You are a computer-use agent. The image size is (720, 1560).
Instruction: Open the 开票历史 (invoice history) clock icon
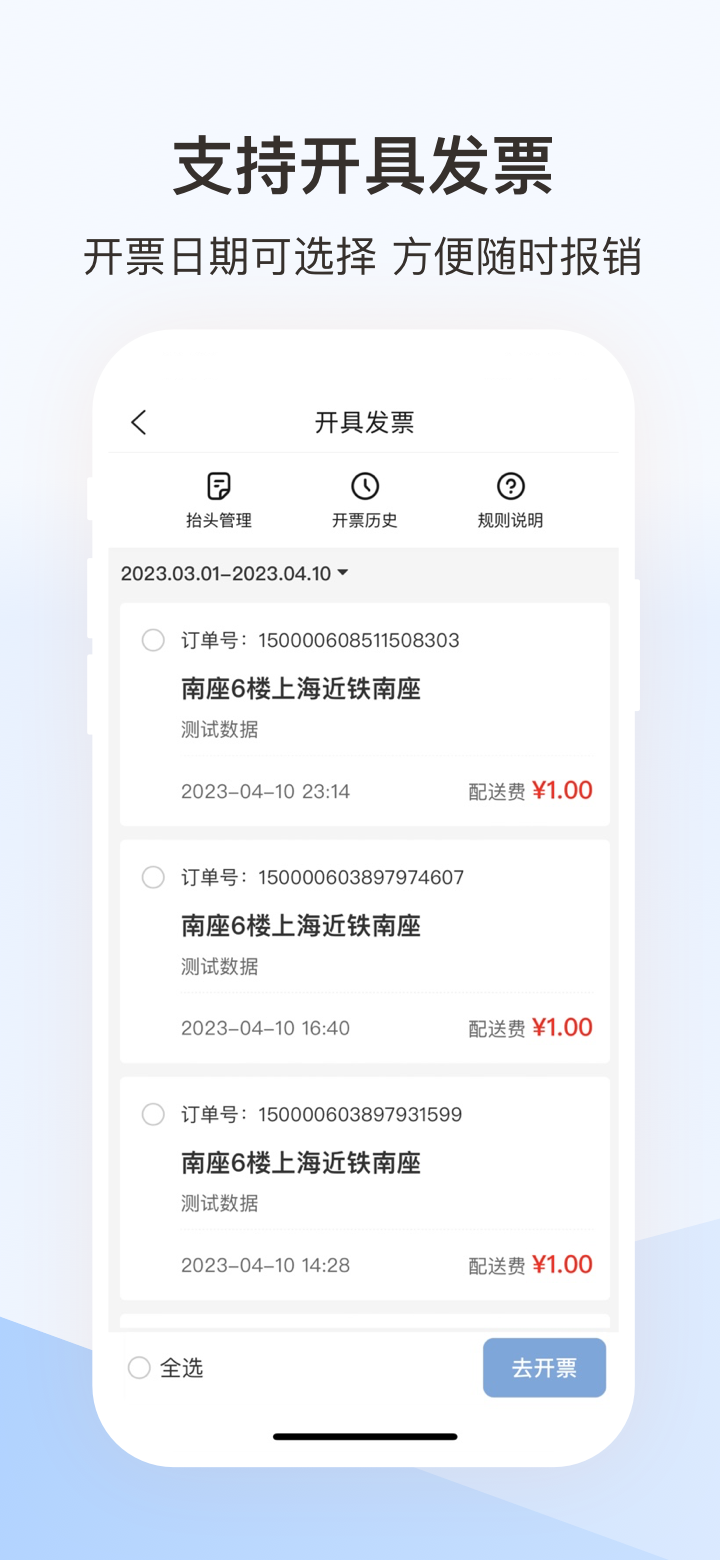pos(364,487)
